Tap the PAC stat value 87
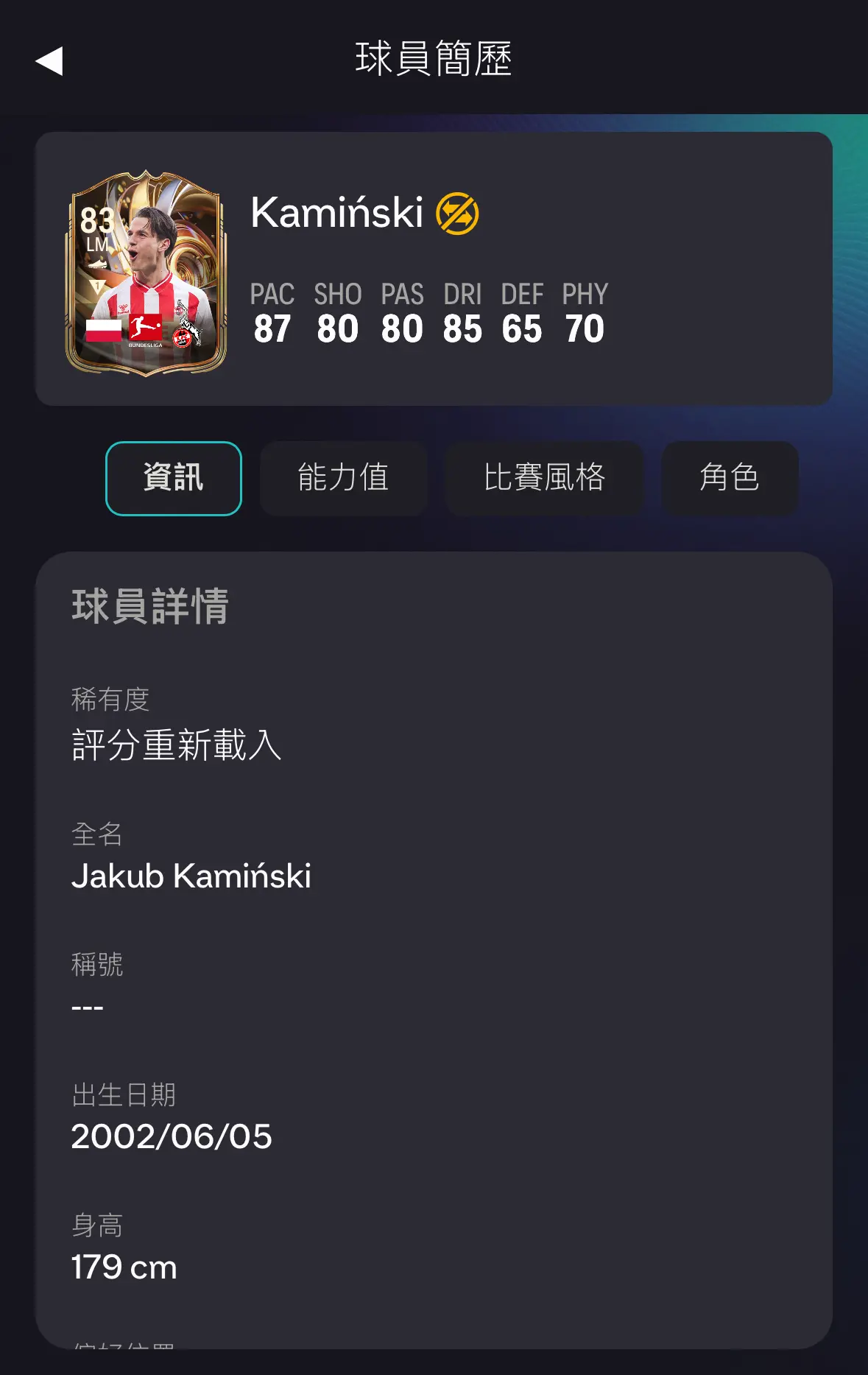Screen dimensions: 868x1375 pos(272,328)
